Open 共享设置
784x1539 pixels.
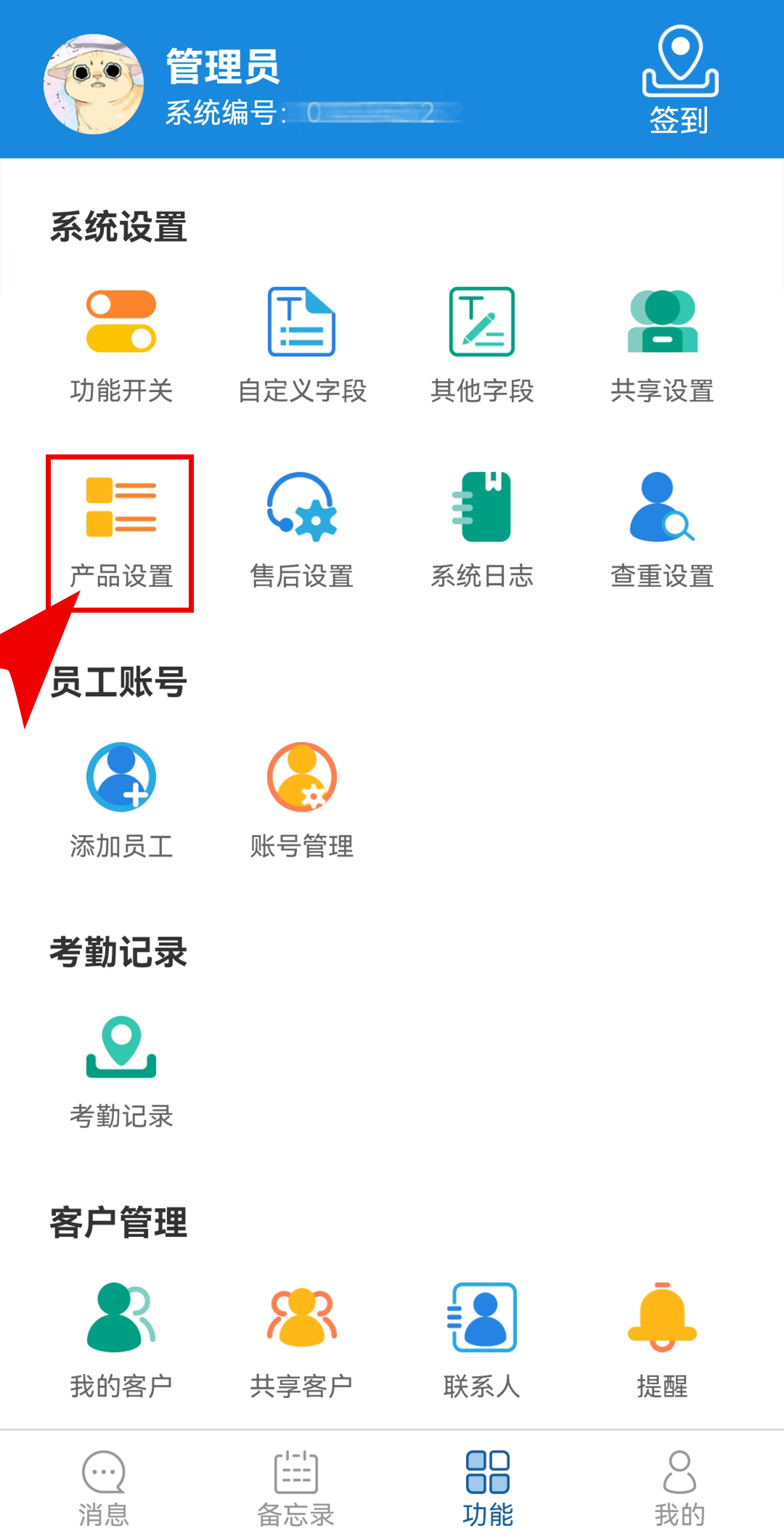(662, 346)
